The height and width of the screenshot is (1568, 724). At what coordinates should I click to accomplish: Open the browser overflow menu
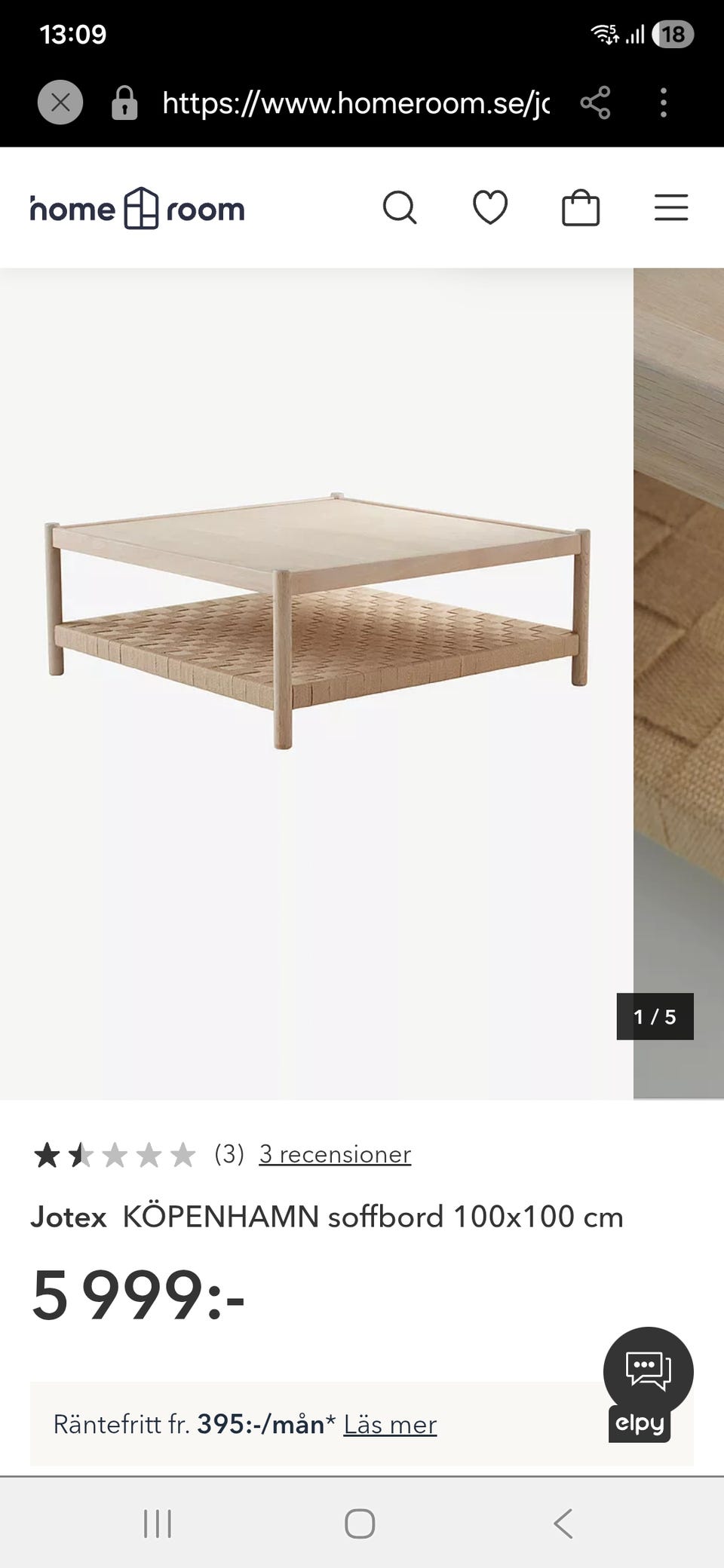click(x=663, y=103)
